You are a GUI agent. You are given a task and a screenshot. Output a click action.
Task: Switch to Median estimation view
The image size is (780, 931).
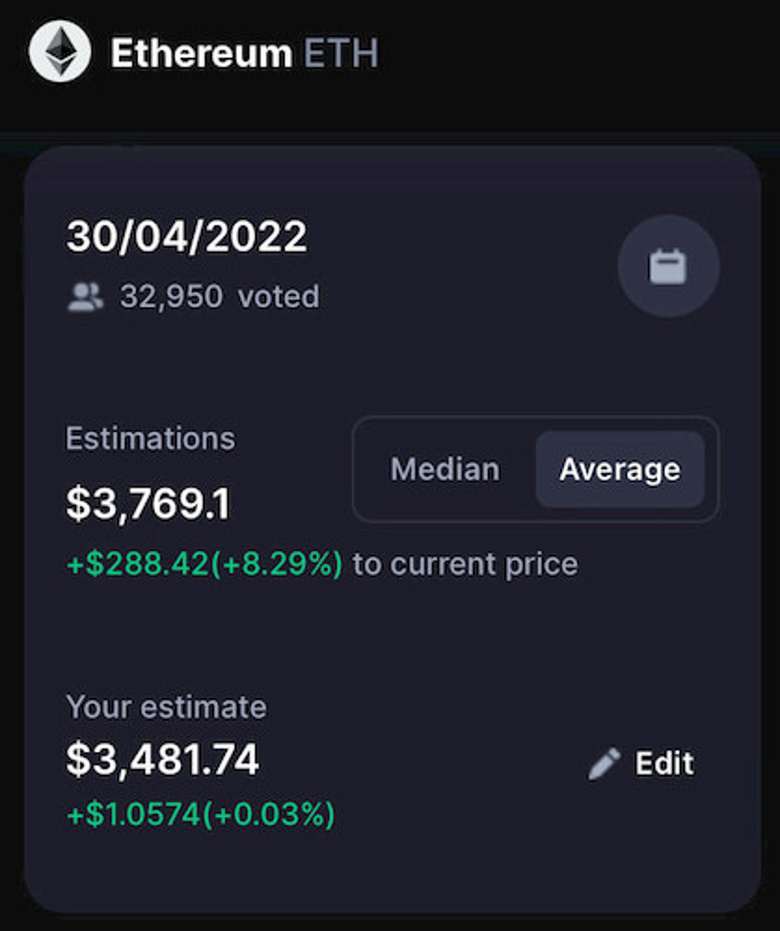point(446,468)
